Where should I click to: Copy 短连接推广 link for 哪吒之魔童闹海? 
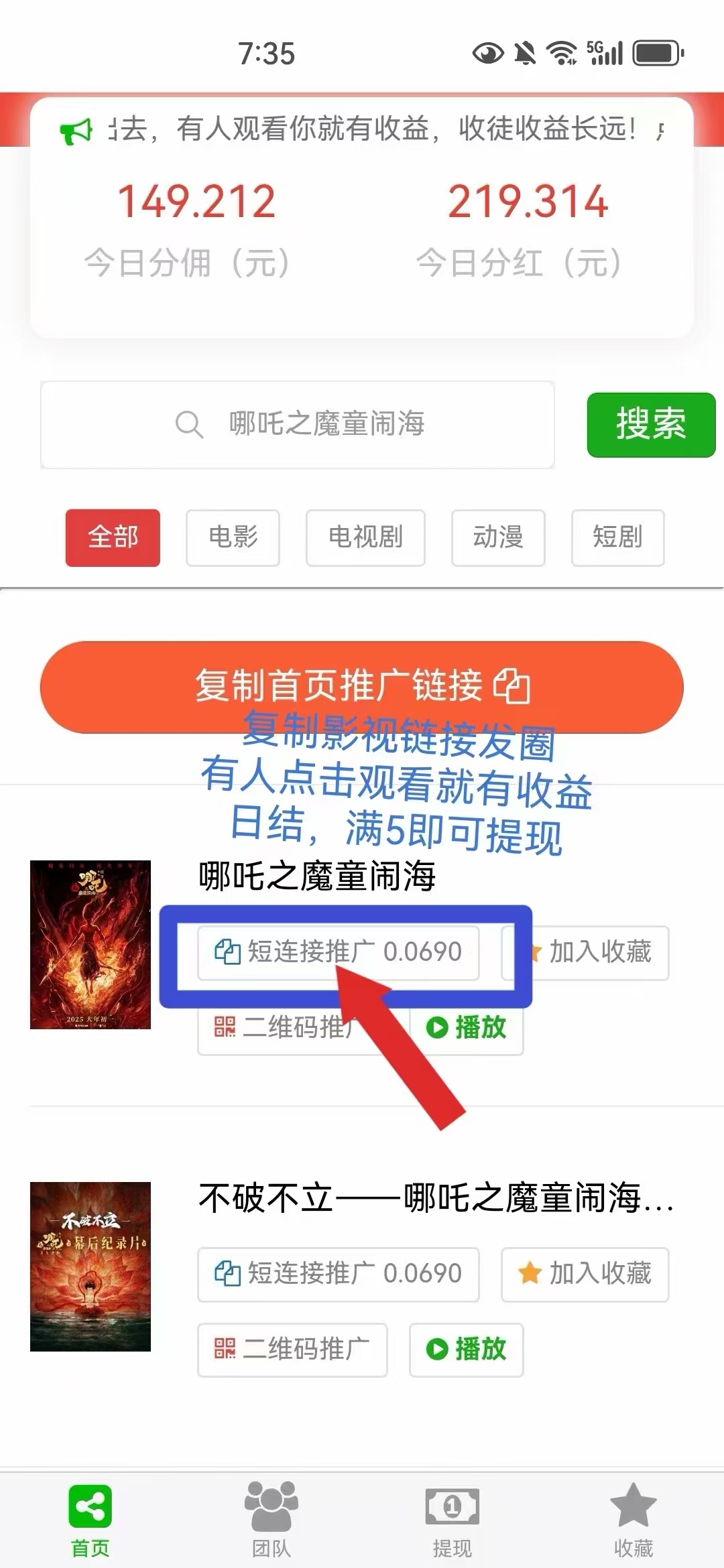(338, 952)
